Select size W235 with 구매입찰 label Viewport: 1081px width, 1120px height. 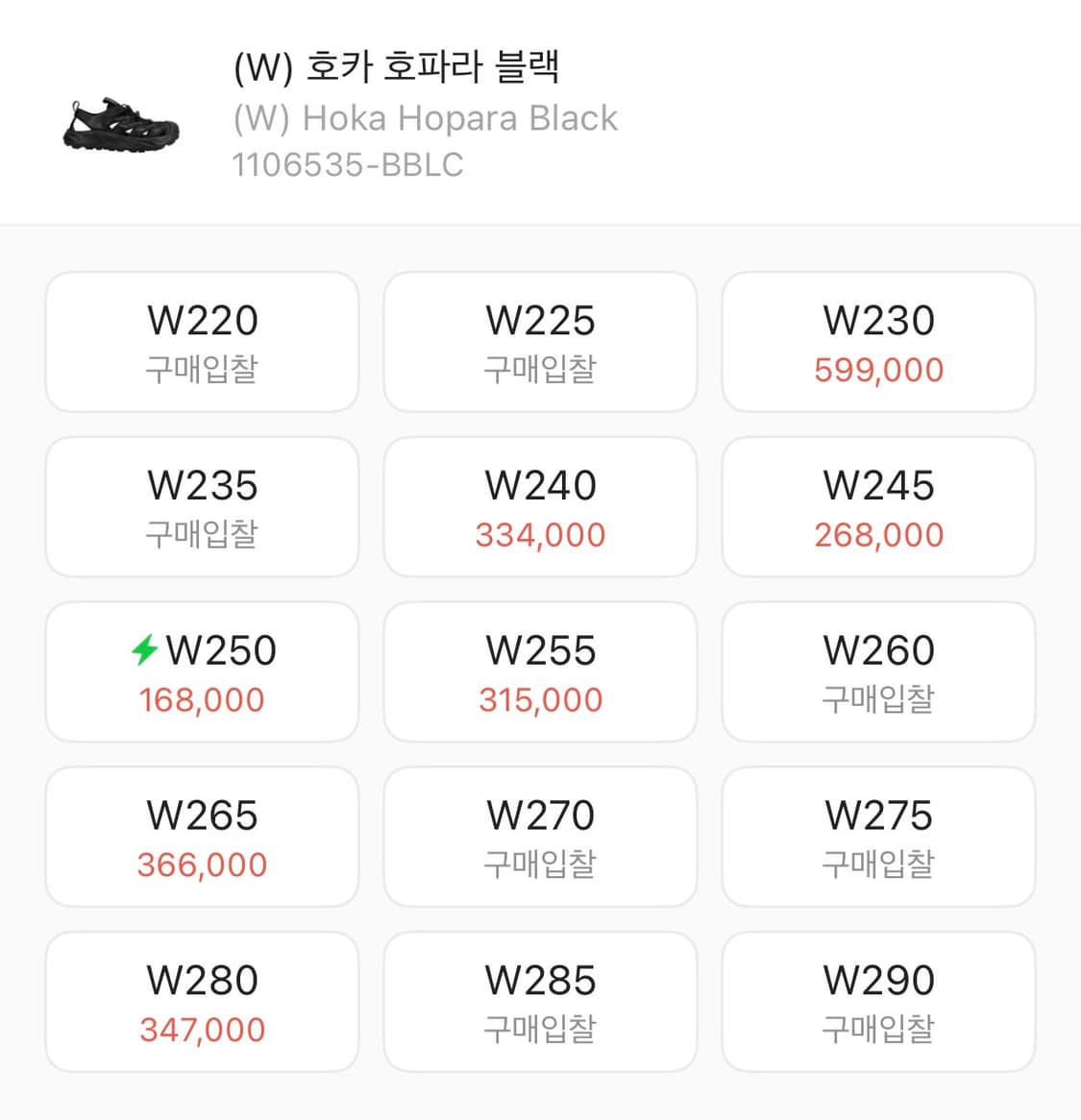(201, 506)
